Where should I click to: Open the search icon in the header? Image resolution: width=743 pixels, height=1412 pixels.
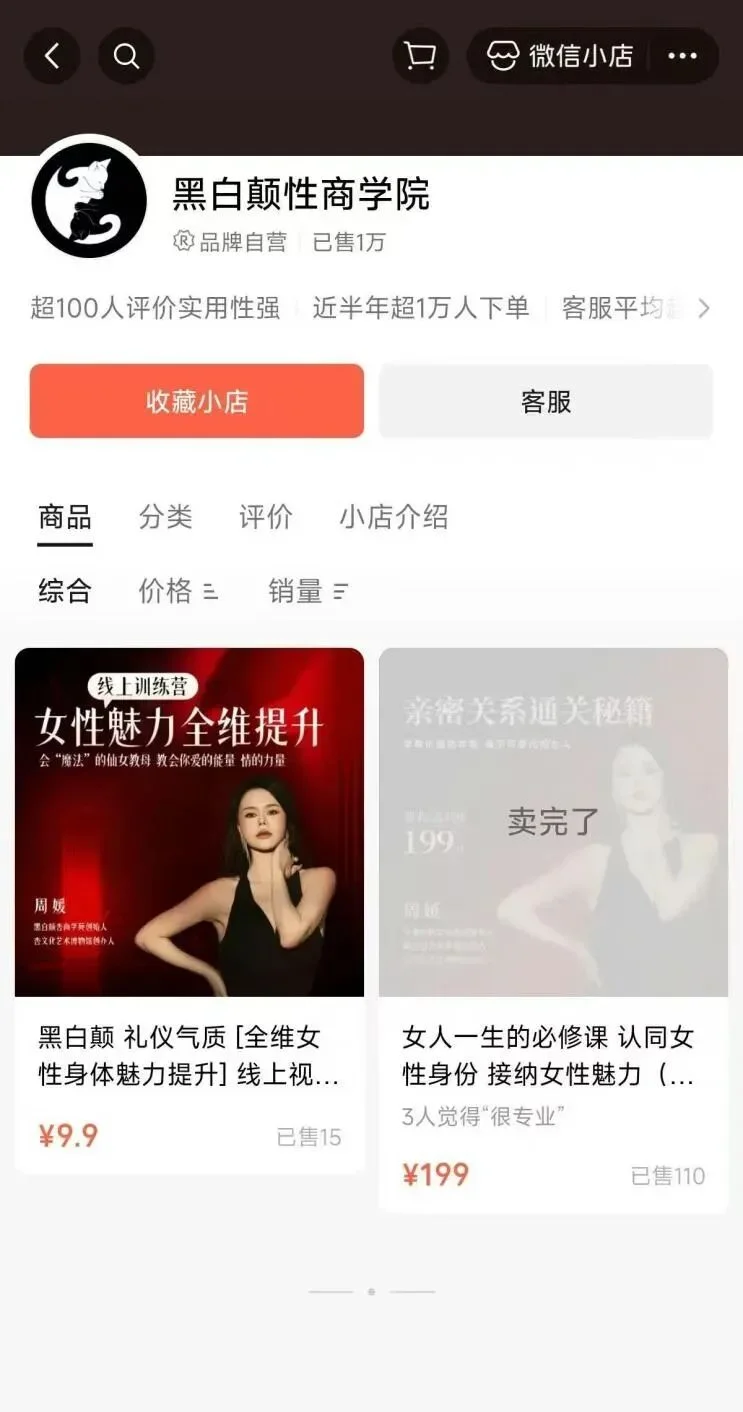[126, 56]
